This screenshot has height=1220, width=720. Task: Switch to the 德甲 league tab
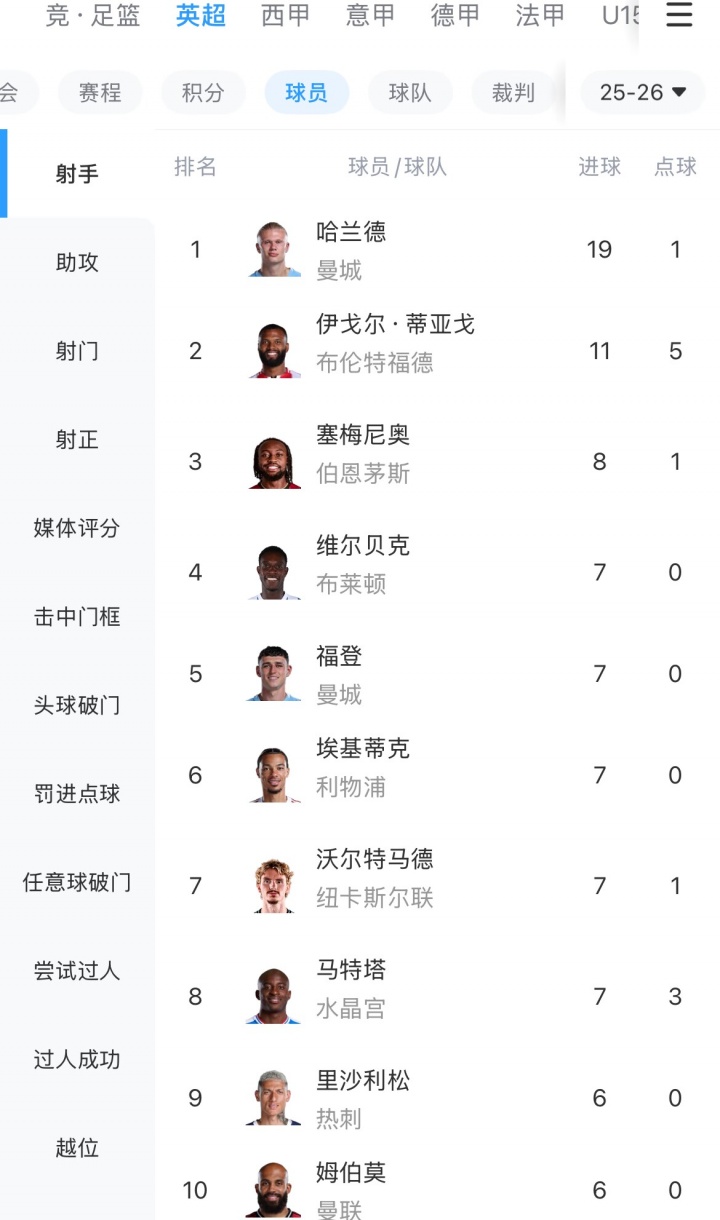(x=455, y=16)
